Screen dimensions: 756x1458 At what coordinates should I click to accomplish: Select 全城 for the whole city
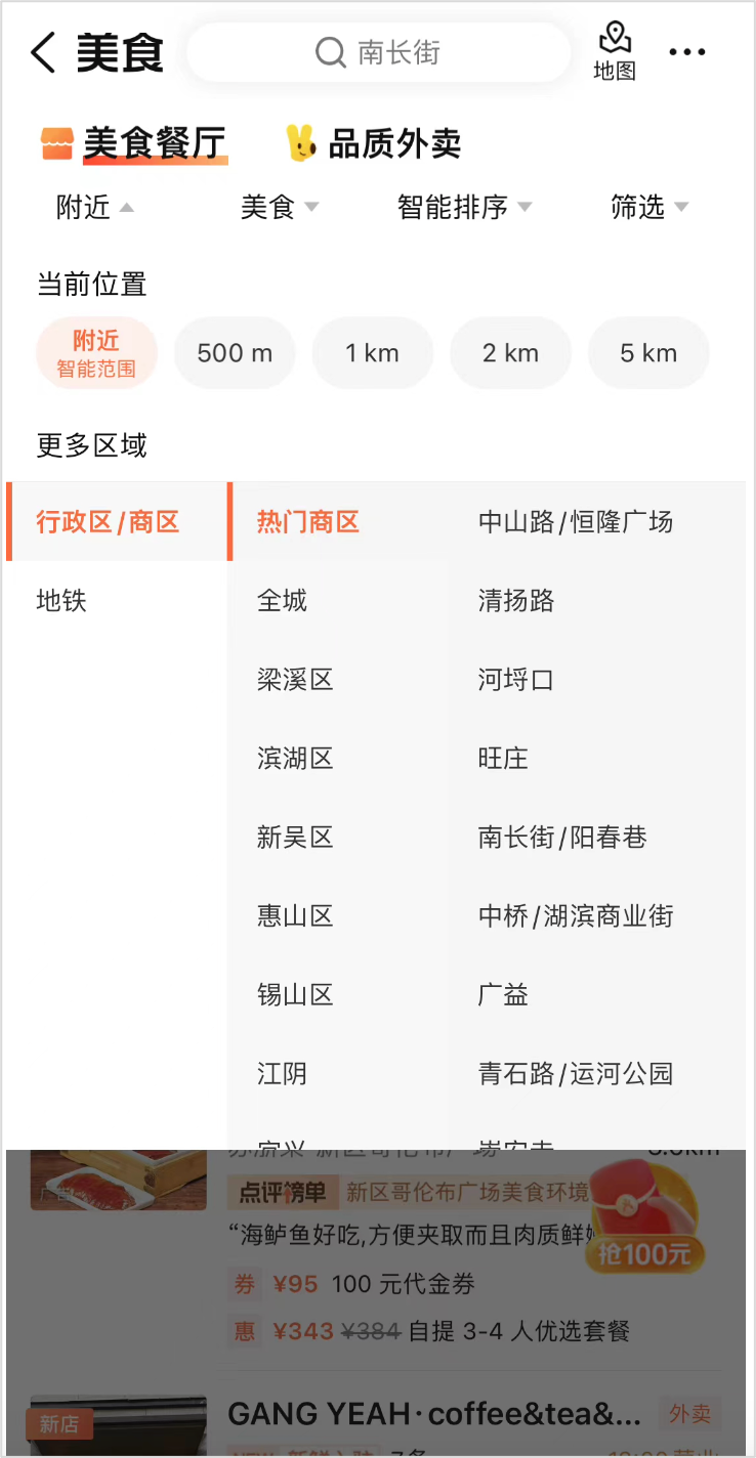tap(282, 601)
